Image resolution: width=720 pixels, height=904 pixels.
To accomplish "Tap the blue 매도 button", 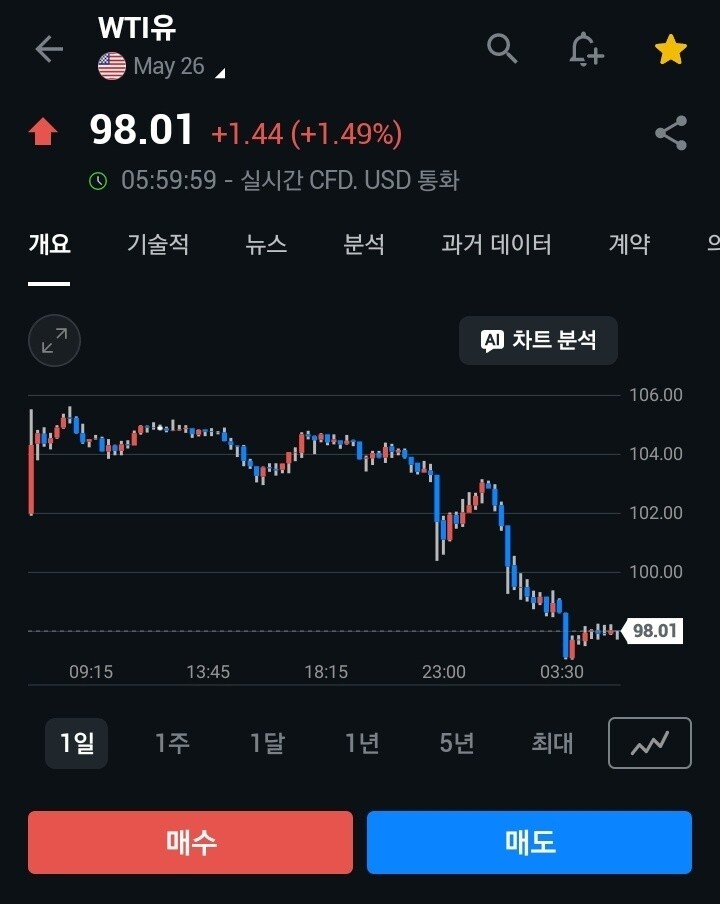I will [x=529, y=842].
